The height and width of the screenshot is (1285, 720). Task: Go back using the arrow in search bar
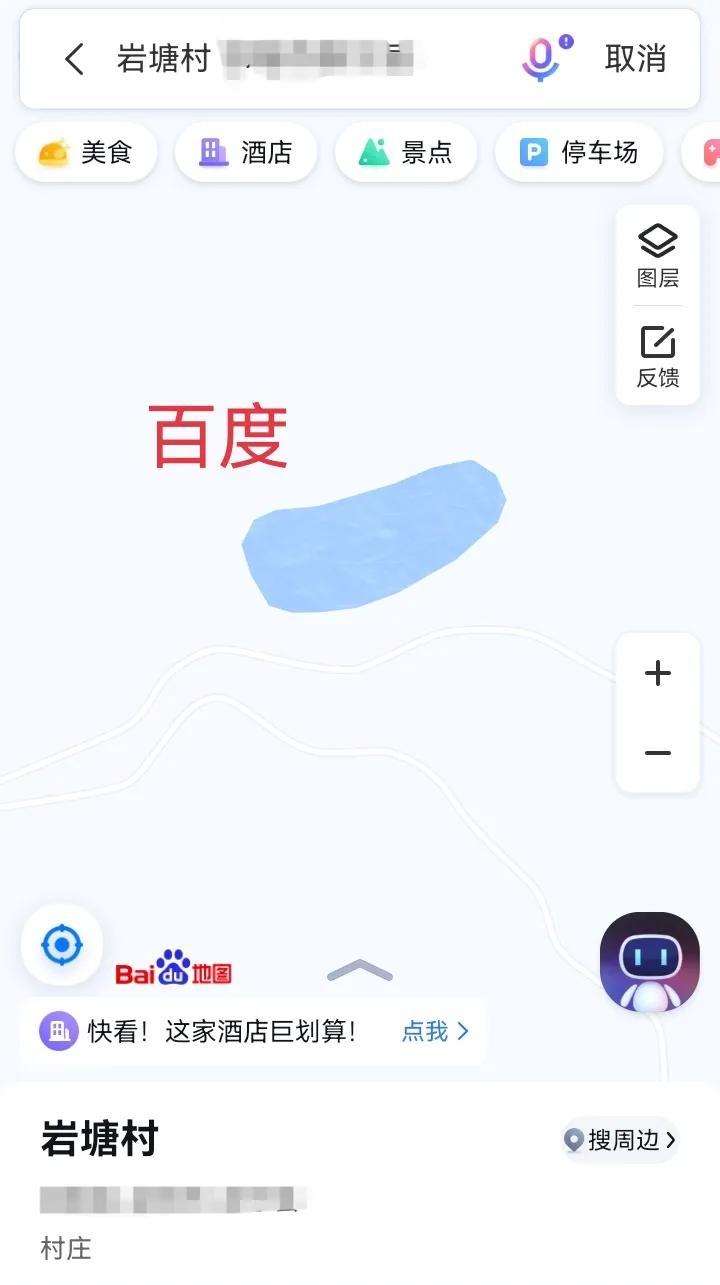(x=74, y=59)
